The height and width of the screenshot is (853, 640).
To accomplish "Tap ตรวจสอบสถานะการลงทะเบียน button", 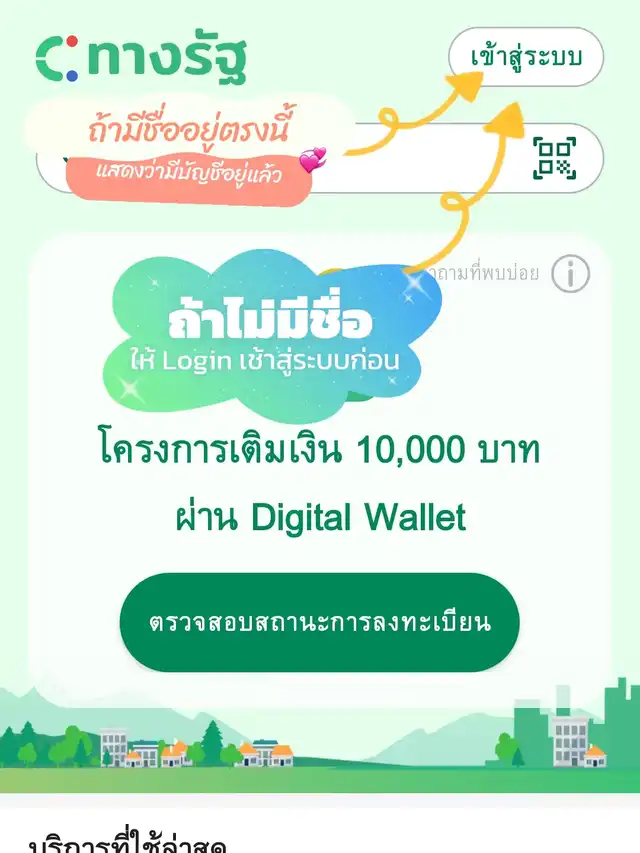I will coord(320,623).
